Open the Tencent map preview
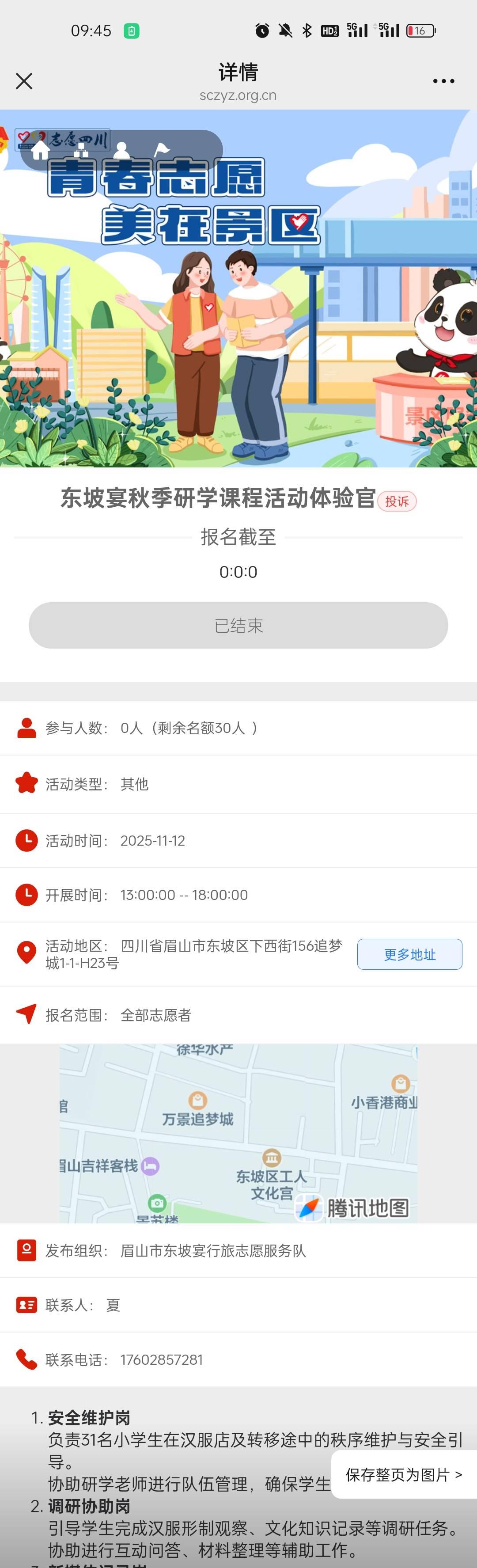Viewport: 477px width, 1568px height. (x=238, y=1133)
